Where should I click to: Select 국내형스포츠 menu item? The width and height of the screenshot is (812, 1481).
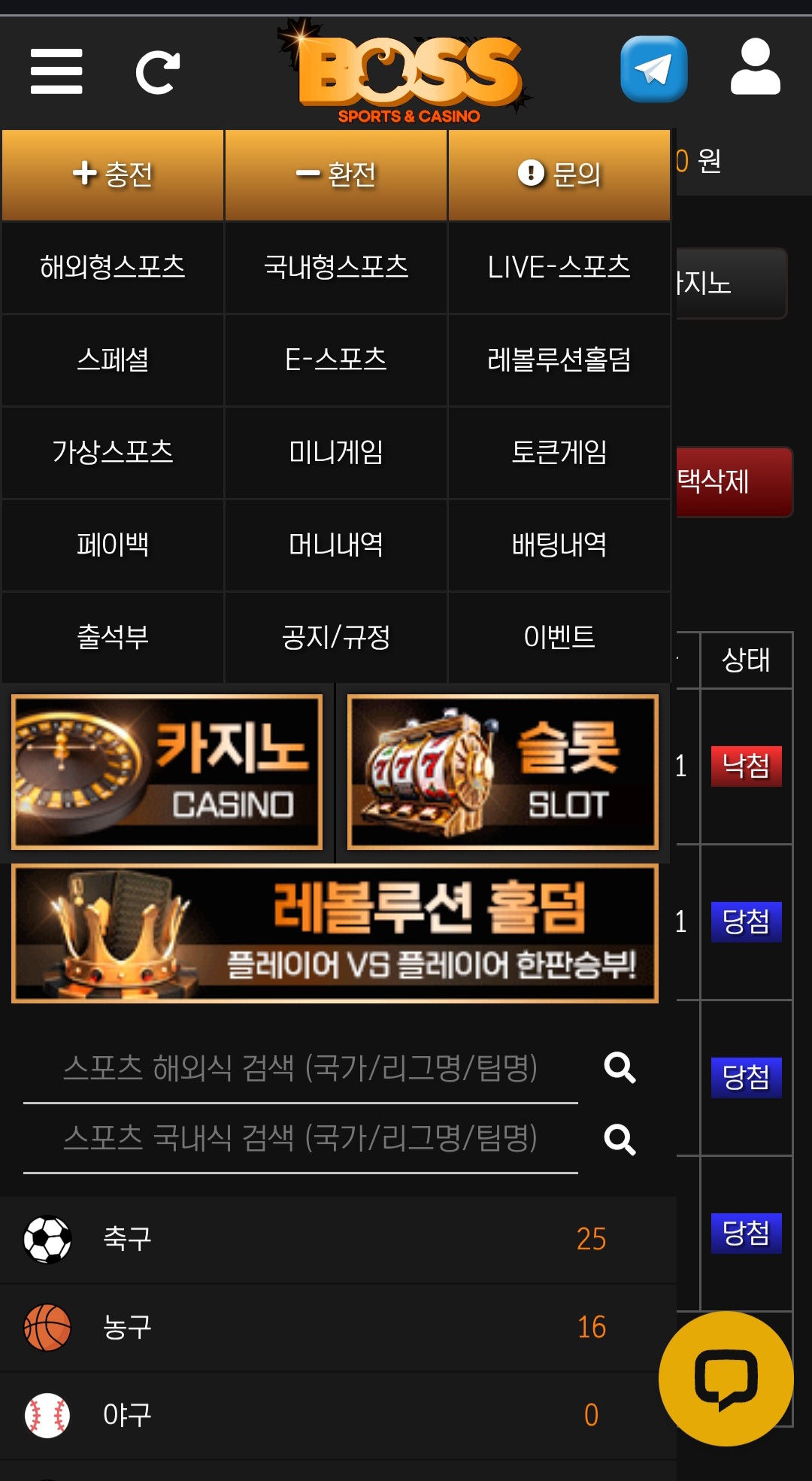pyautogui.click(x=336, y=267)
